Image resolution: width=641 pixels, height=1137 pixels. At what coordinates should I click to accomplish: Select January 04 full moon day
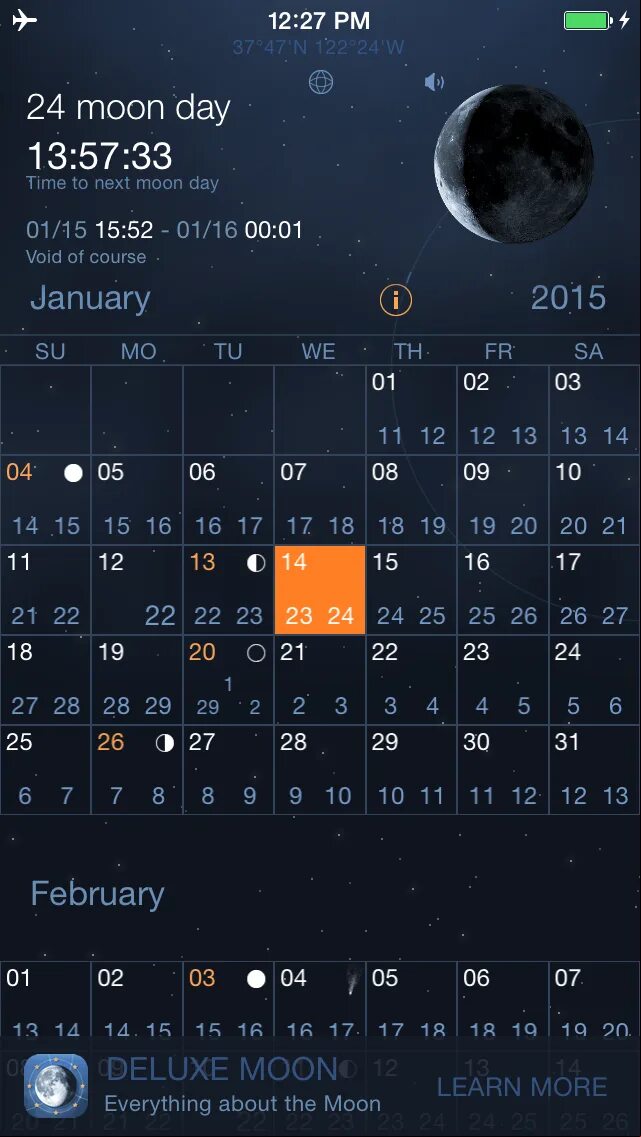(46, 500)
